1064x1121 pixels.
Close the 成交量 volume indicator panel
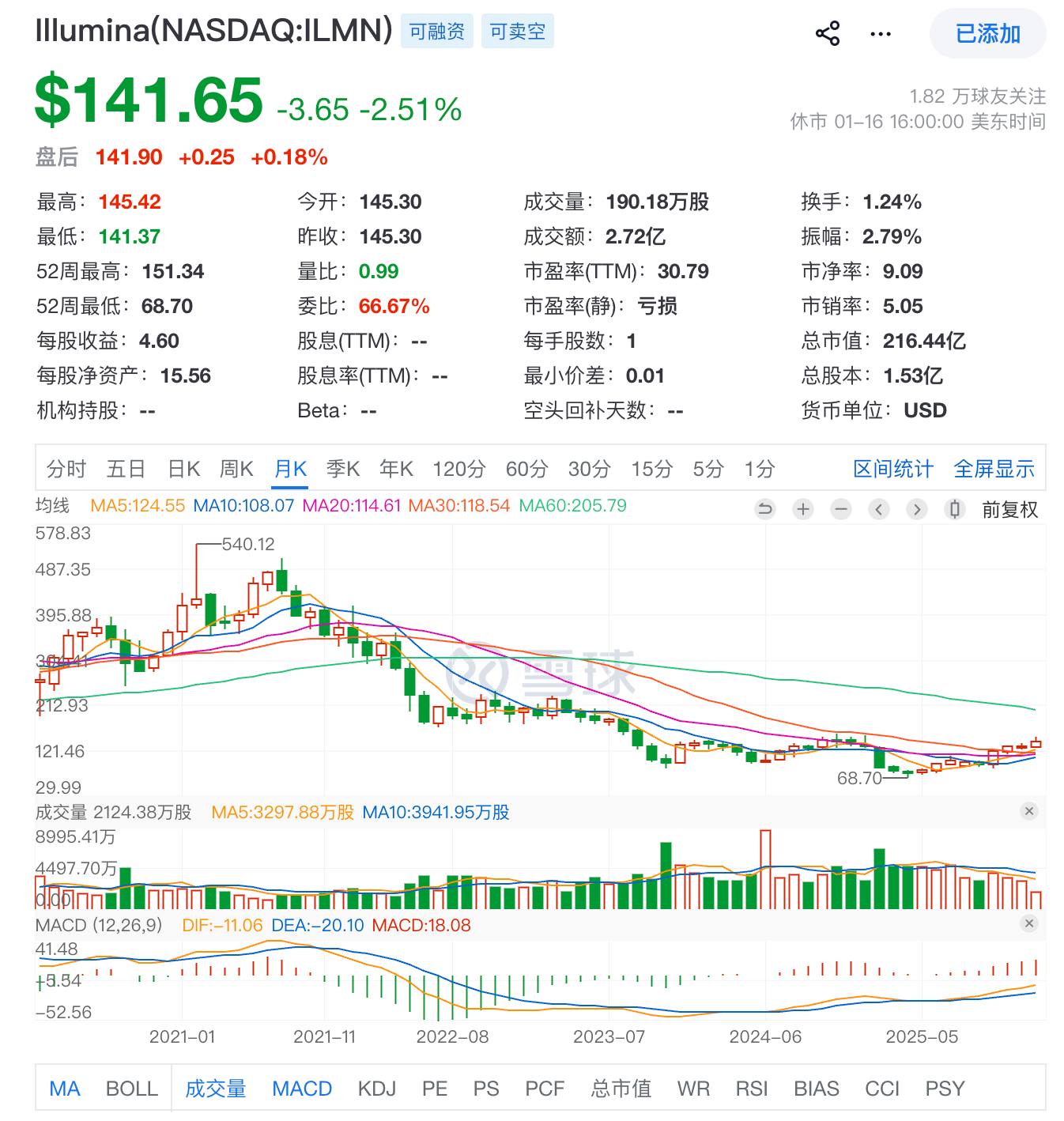(x=1028, y=811)
